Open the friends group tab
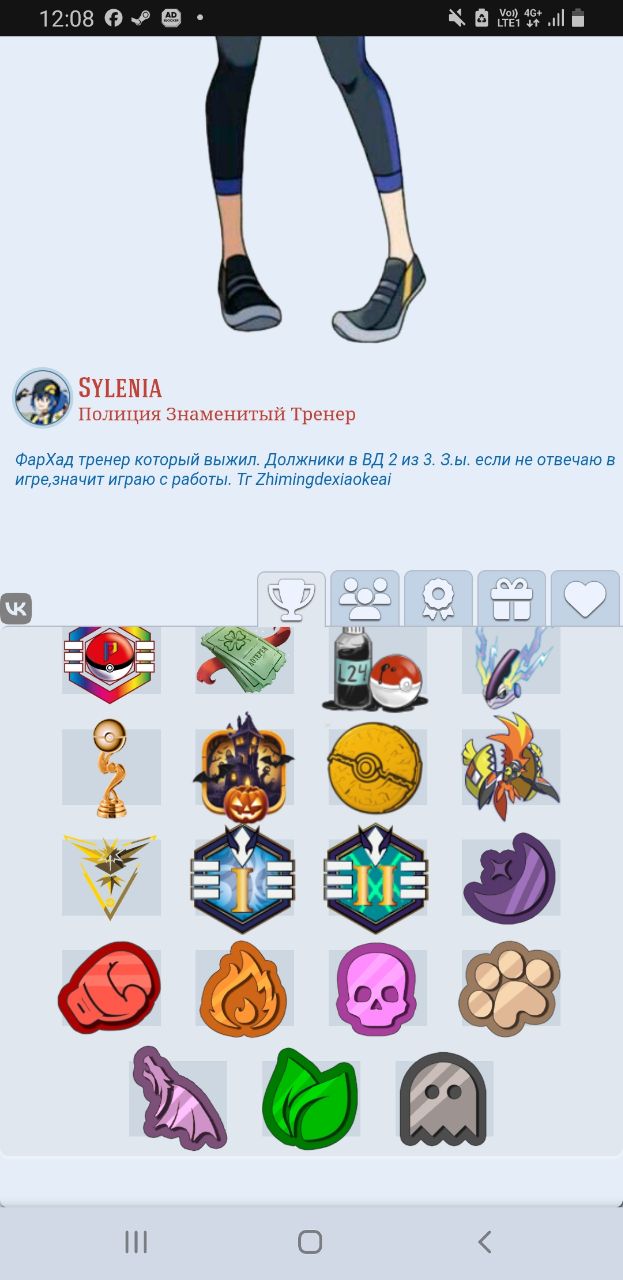623x1280 pixels. pyautogui.click(x=365, y=599)
